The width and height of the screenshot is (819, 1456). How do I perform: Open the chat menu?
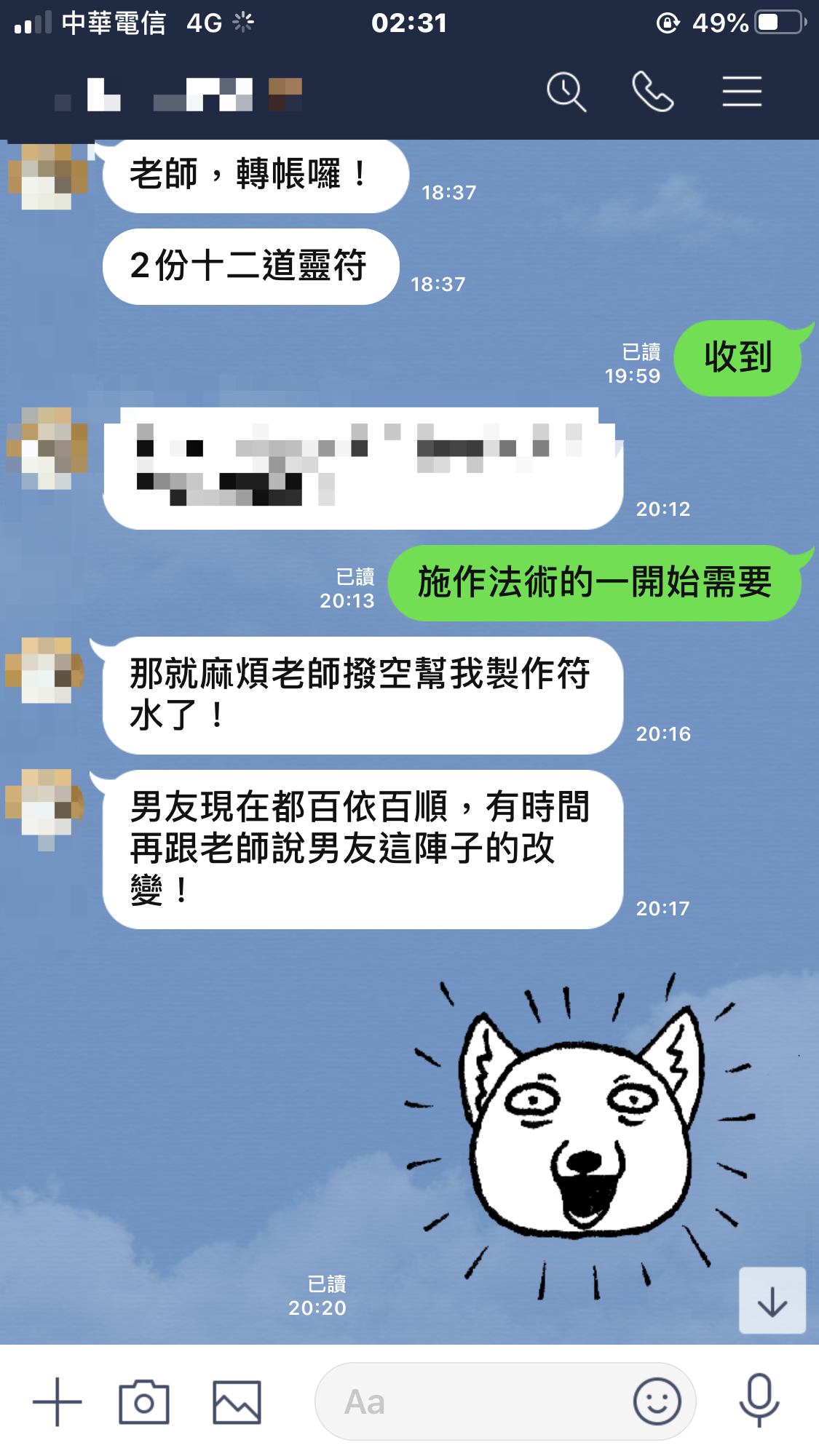[x=742, y=92]
